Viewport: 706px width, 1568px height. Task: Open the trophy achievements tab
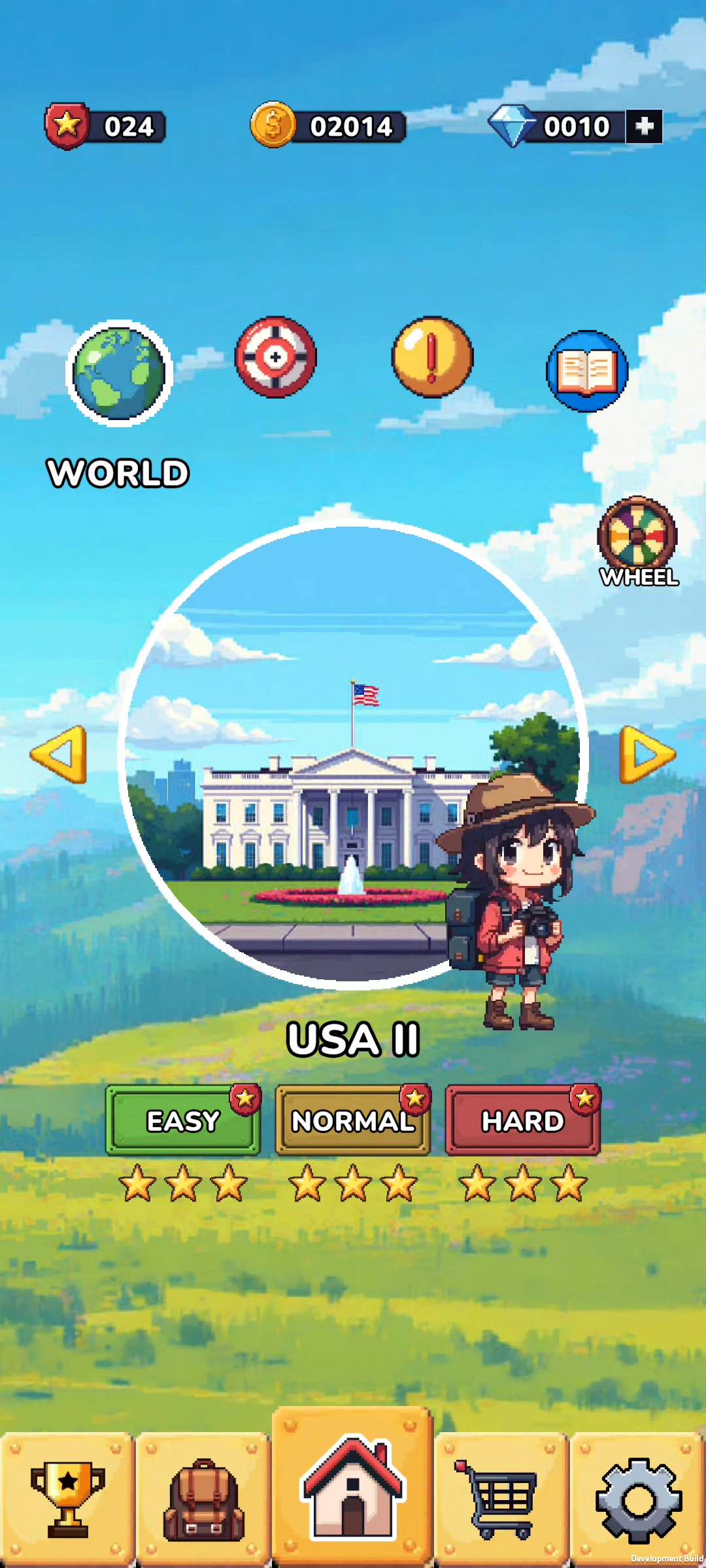coord(67,1500)
